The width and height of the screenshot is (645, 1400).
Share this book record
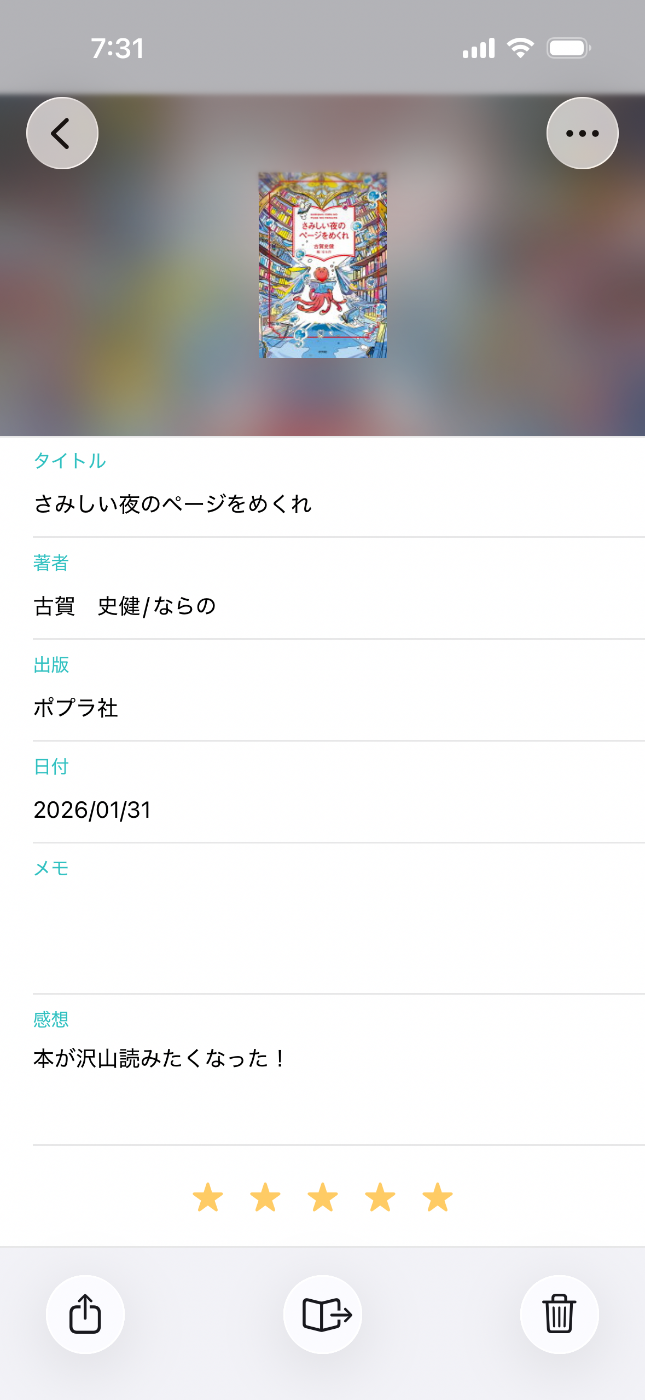[x=85, y=1314]
